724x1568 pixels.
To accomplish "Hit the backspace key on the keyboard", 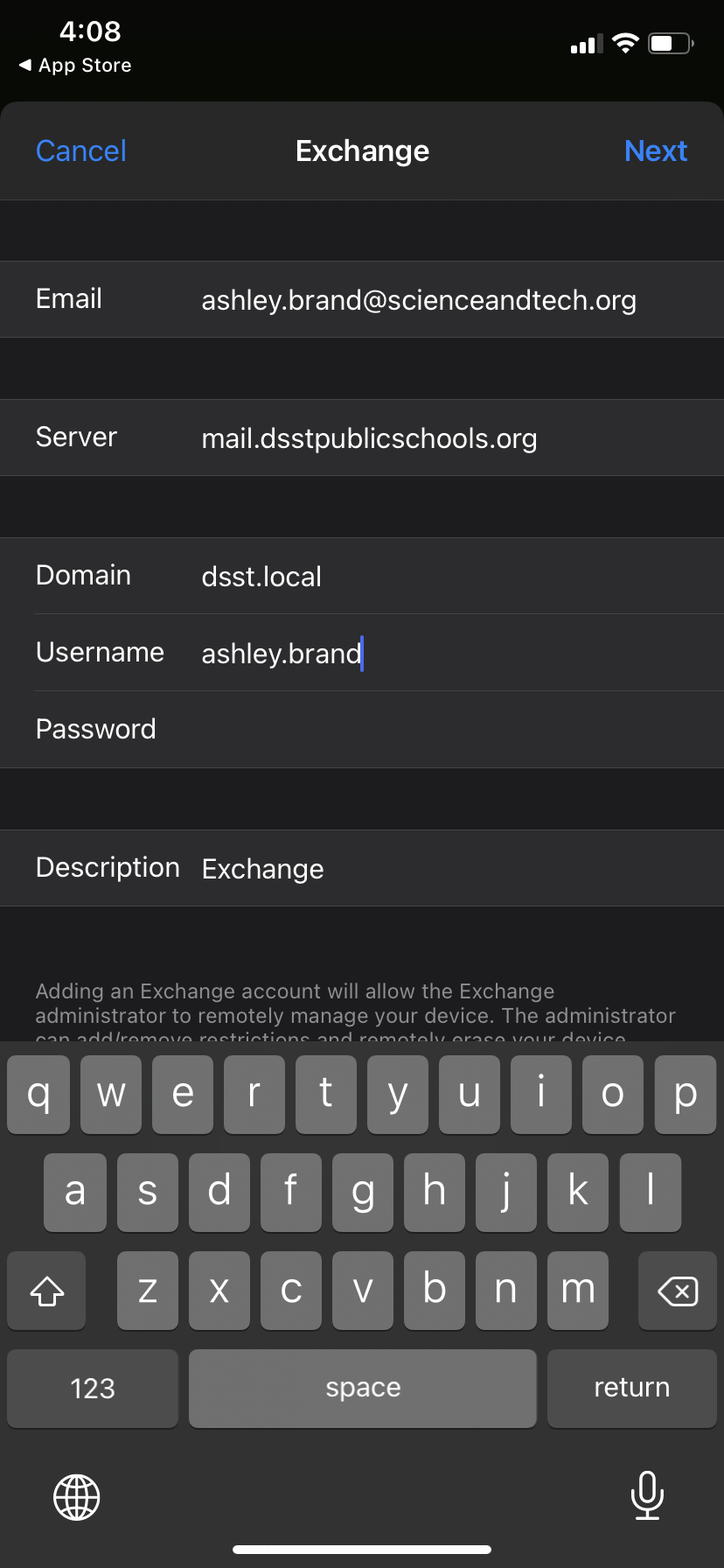I will coord(678,1291).
